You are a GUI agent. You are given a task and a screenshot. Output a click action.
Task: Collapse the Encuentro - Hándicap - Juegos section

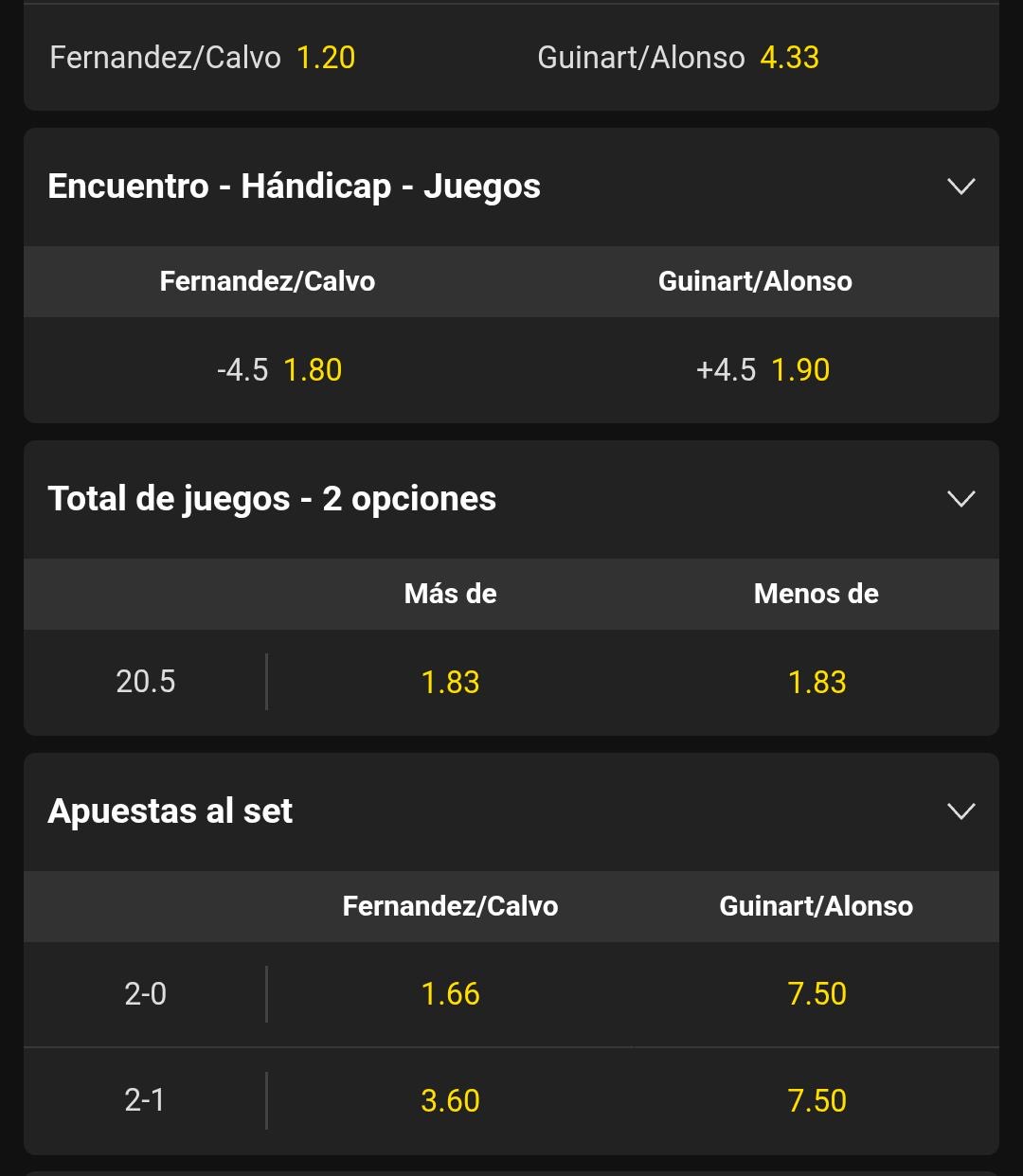tap(960, 187)
